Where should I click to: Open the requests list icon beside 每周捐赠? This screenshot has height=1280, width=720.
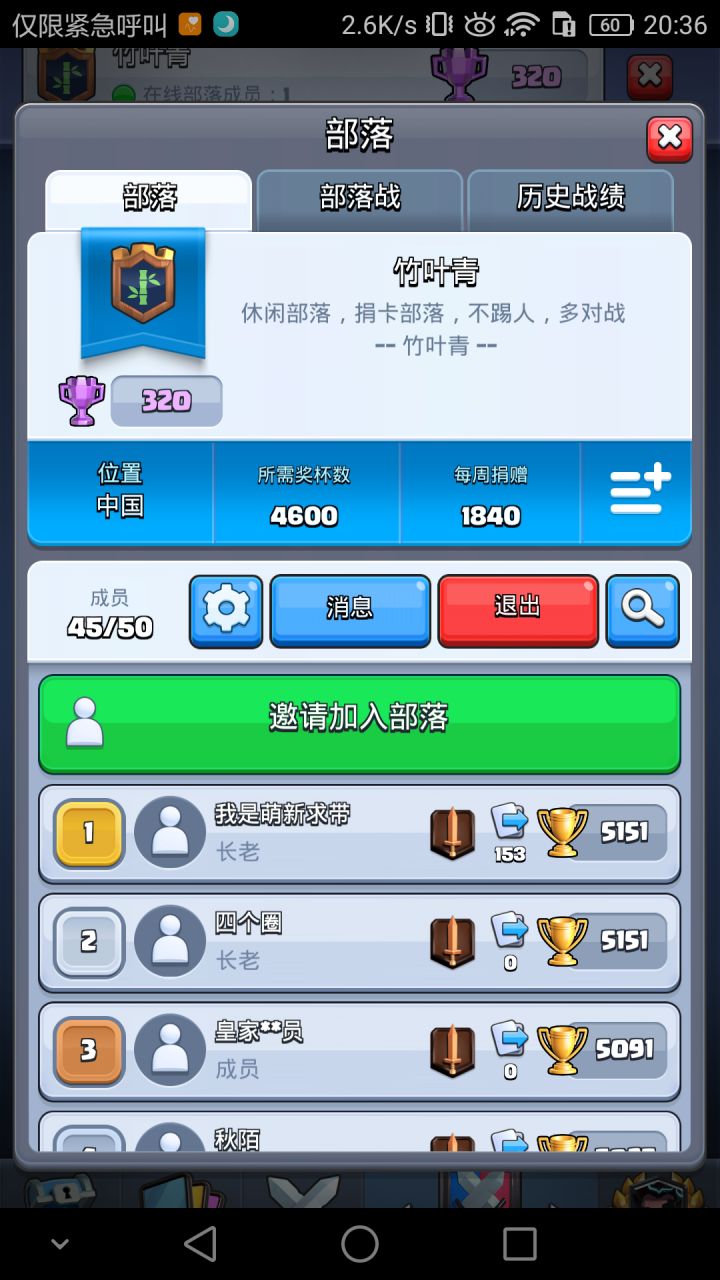point(637,493)
